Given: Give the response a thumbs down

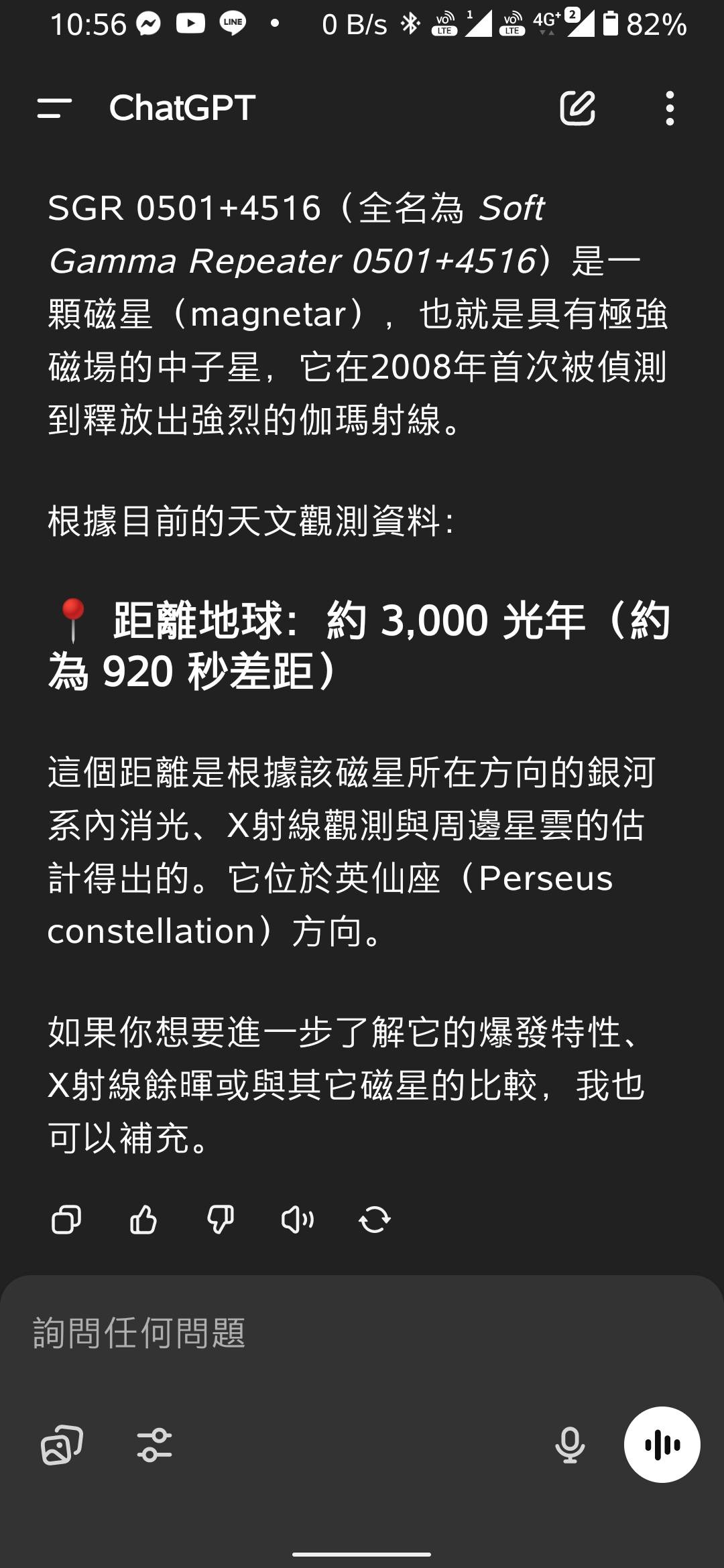Looking at the screenshot, I should tap(220, 1219).
